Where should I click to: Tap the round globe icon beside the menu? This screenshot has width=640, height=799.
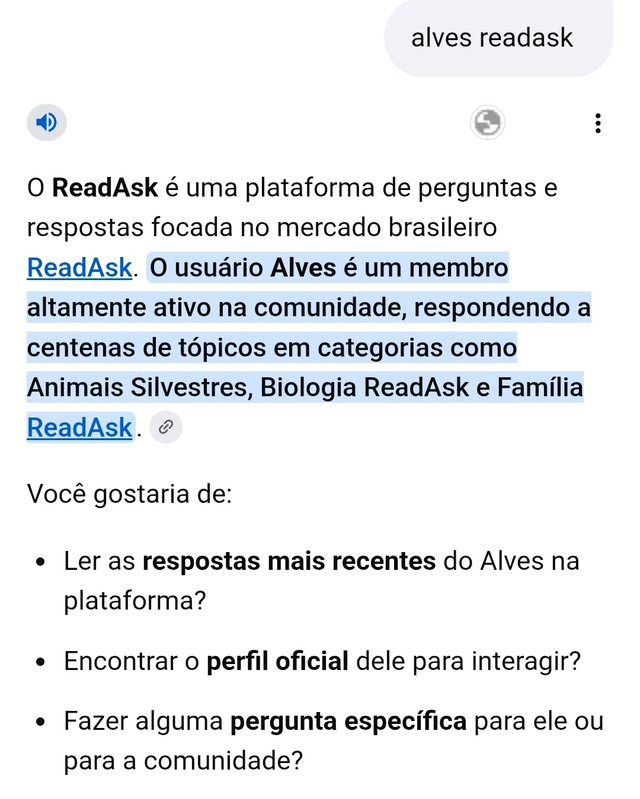point(487,123)
